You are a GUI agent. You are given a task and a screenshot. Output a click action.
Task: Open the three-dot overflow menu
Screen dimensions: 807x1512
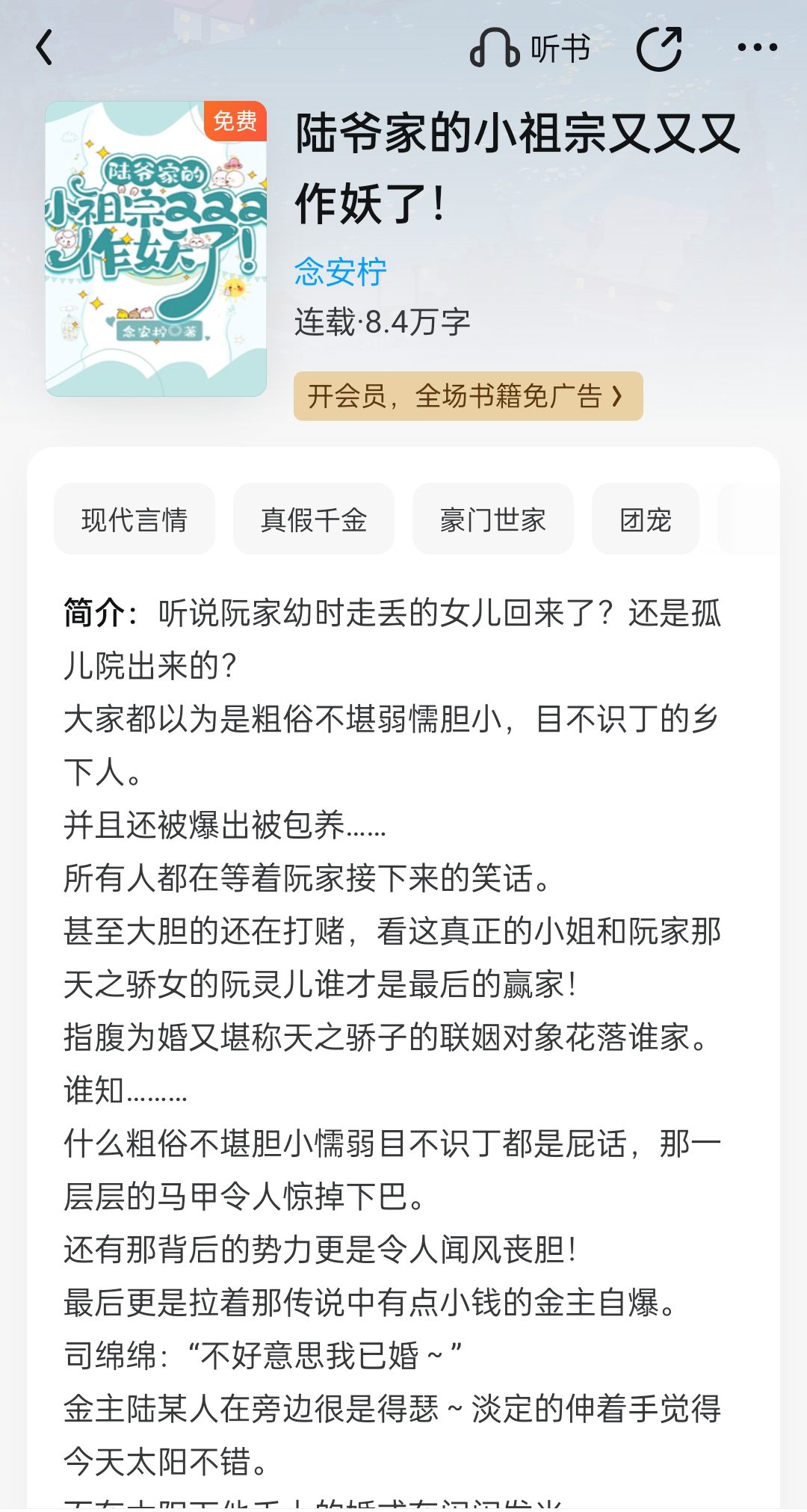point(757,48)
